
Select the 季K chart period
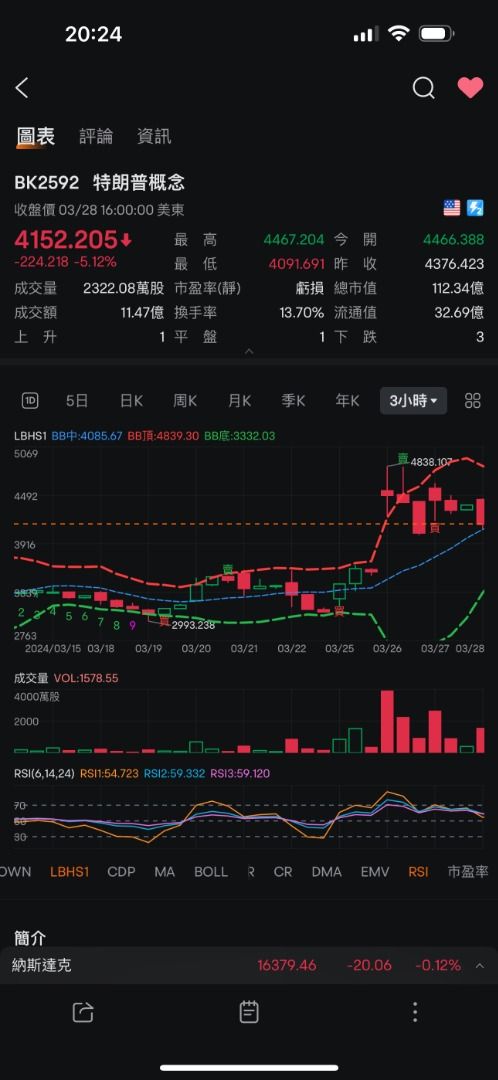pyautogui.click(x=293, y=401)
